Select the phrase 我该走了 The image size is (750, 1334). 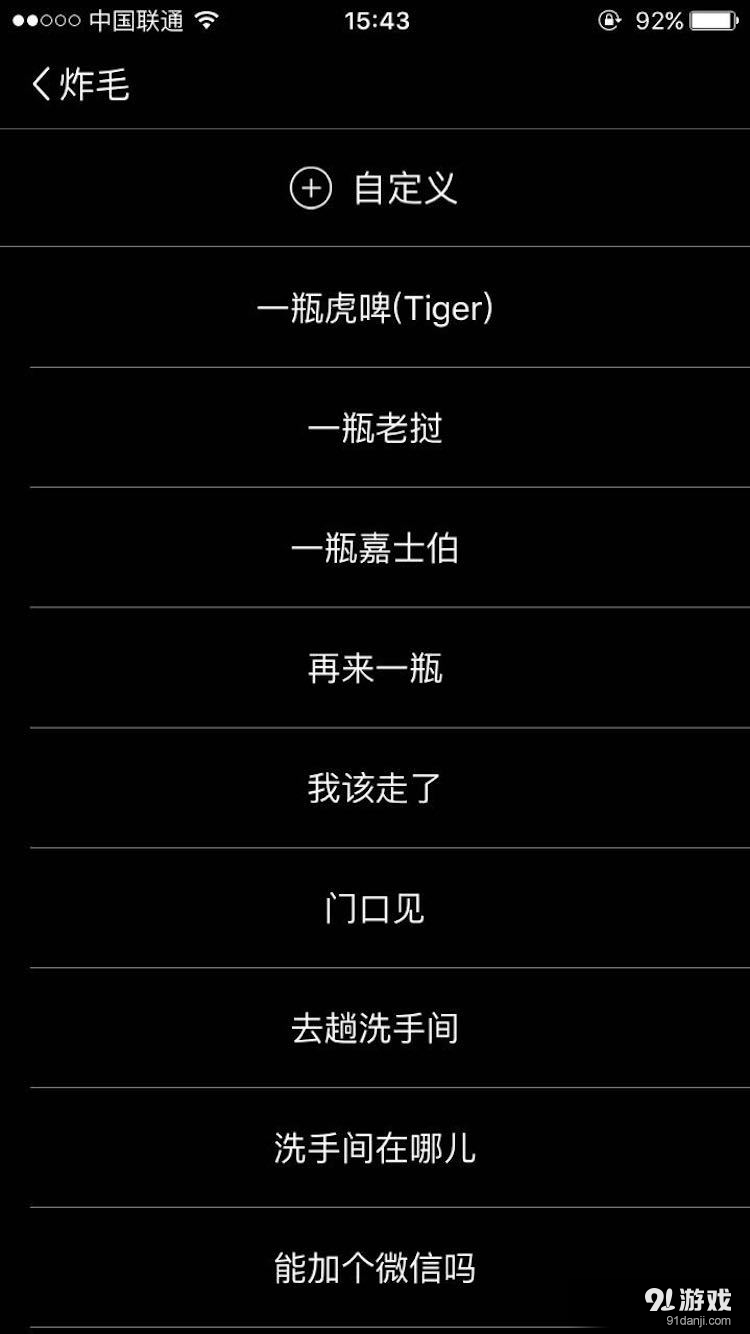375,788
